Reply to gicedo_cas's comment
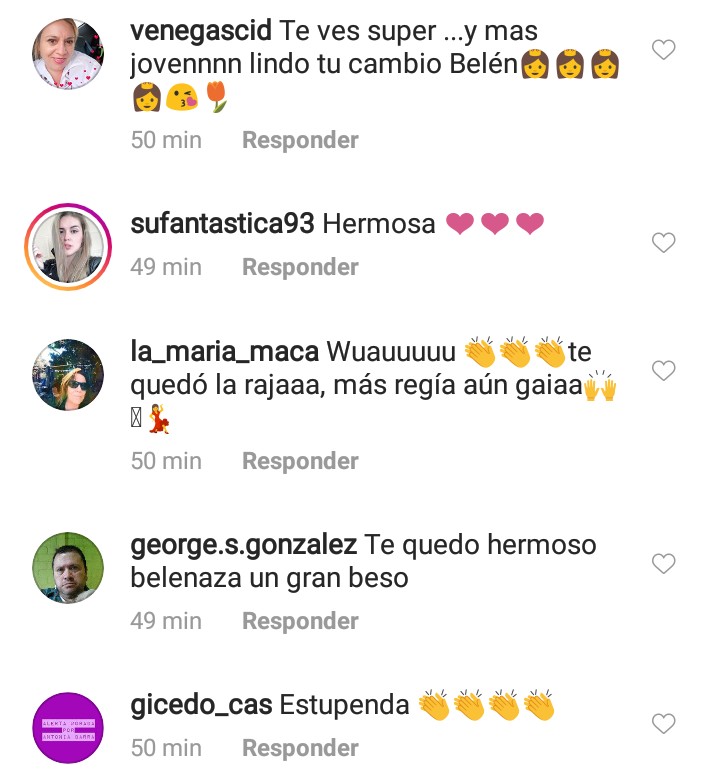Image resolution: width=720 pixels, height=772 pixels. (300, 748)
